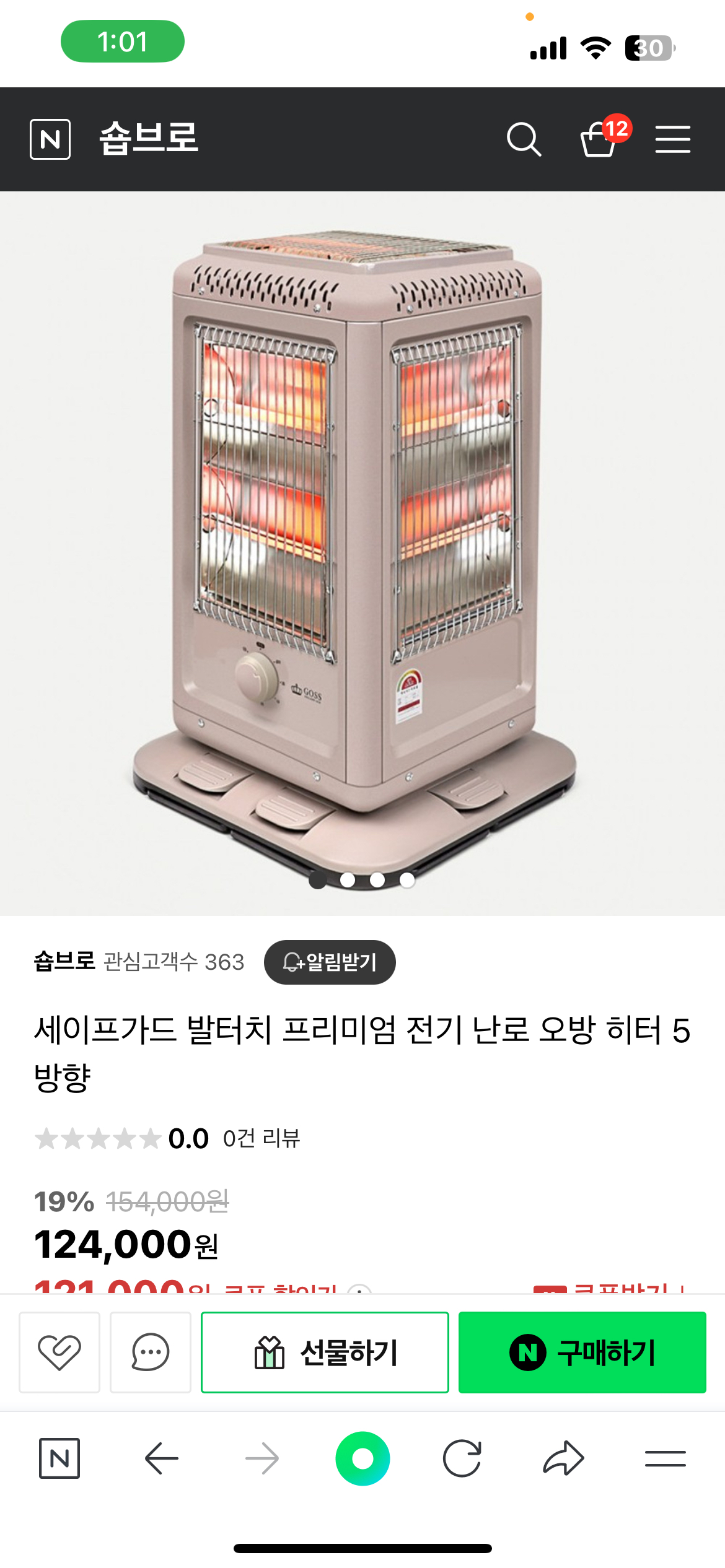
Task: Subscribe via the 알림받기 button
Action: [330, 962]
